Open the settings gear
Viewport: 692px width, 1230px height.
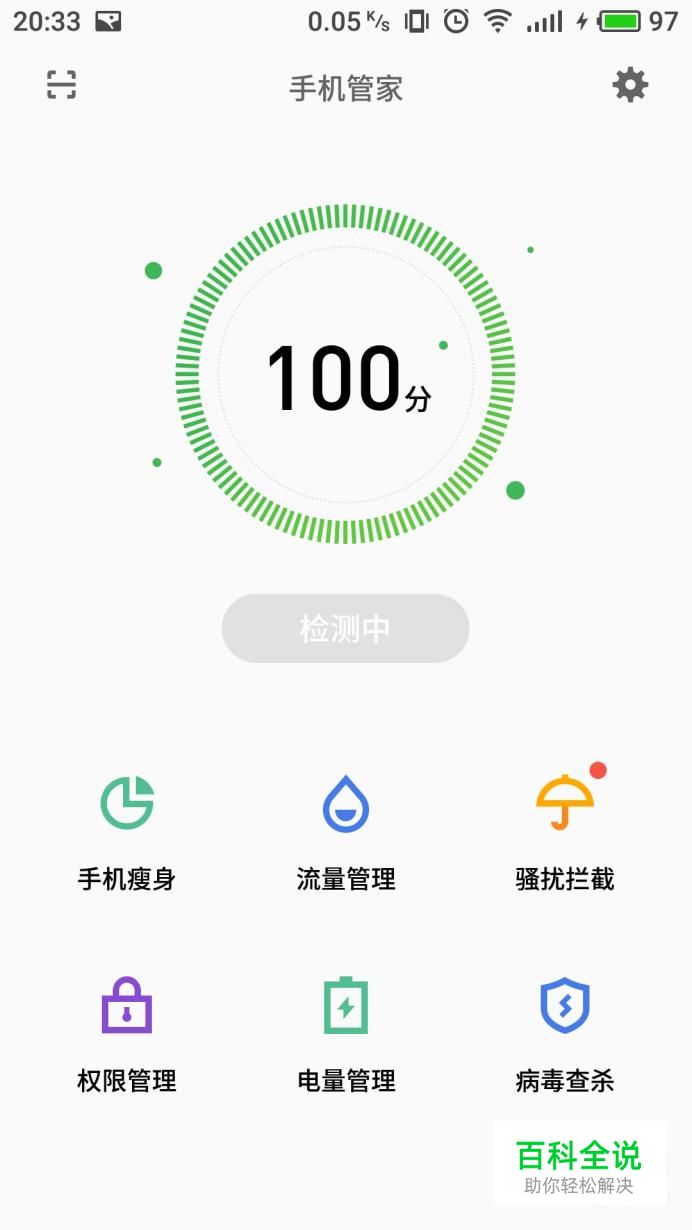pos(630,86)
